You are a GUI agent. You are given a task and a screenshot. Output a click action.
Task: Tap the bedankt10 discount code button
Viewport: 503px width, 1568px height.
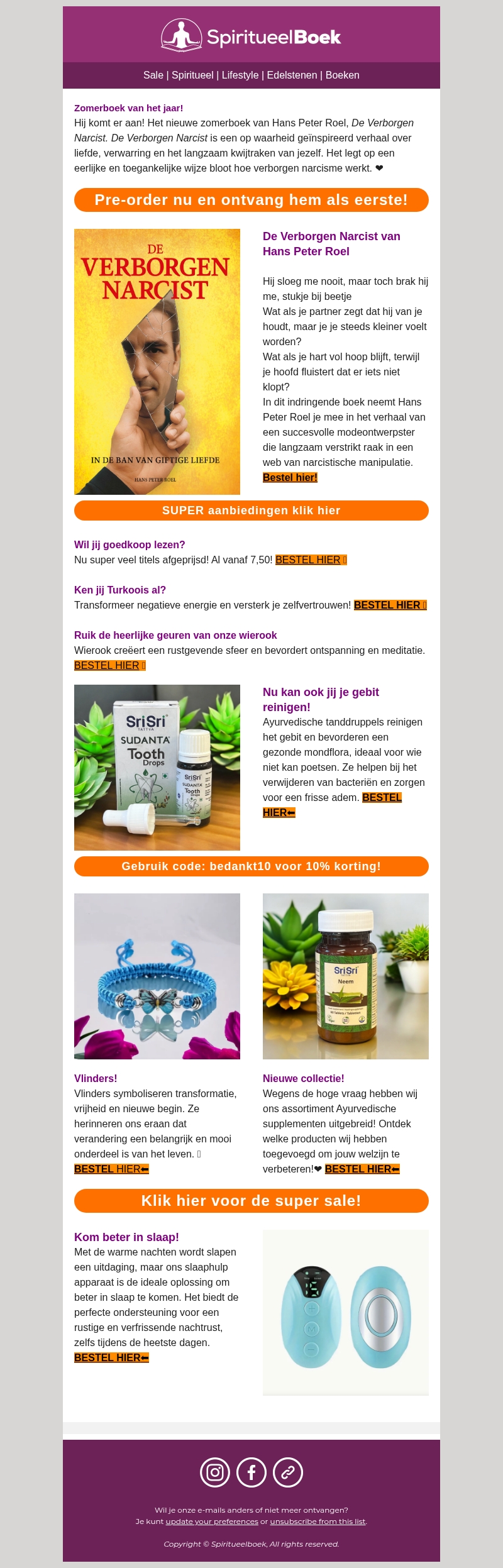point(251,866)
